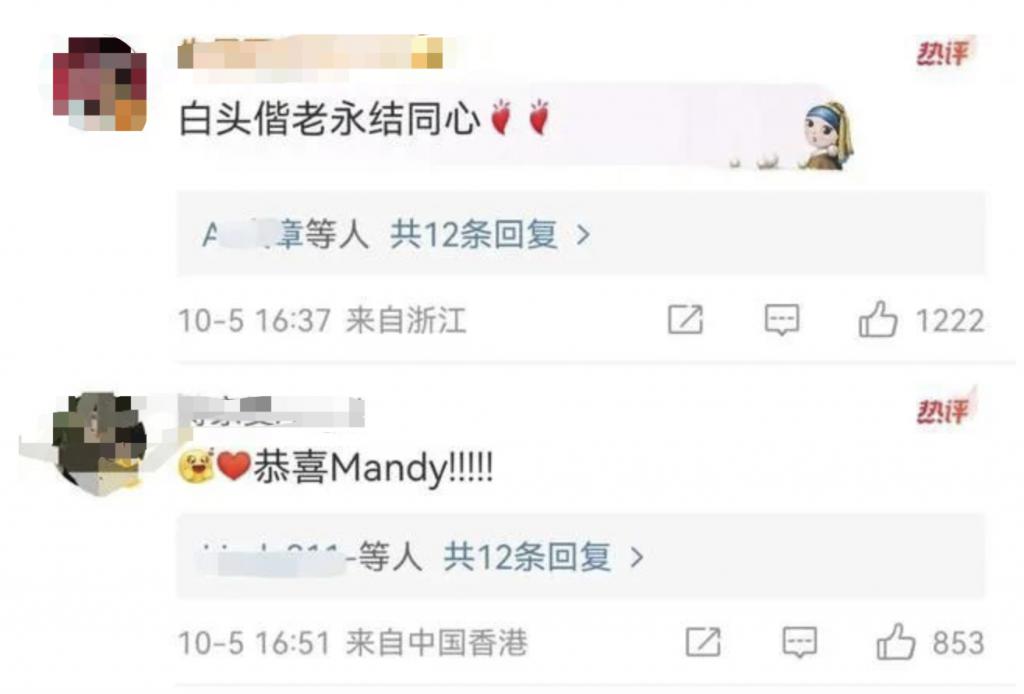Like the 白头偕老永结同心 comment

(x=878, y=320)
